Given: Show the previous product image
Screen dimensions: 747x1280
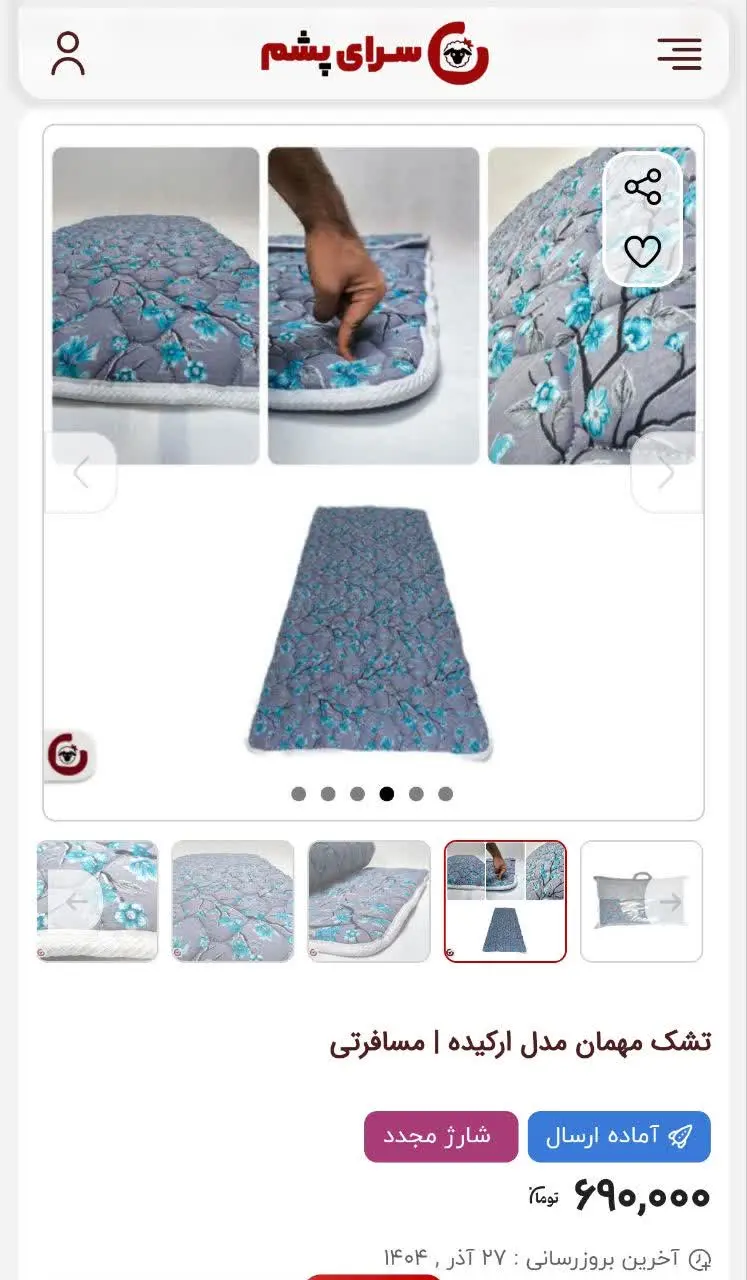Looking at the screenshot, I should [81, 473].
